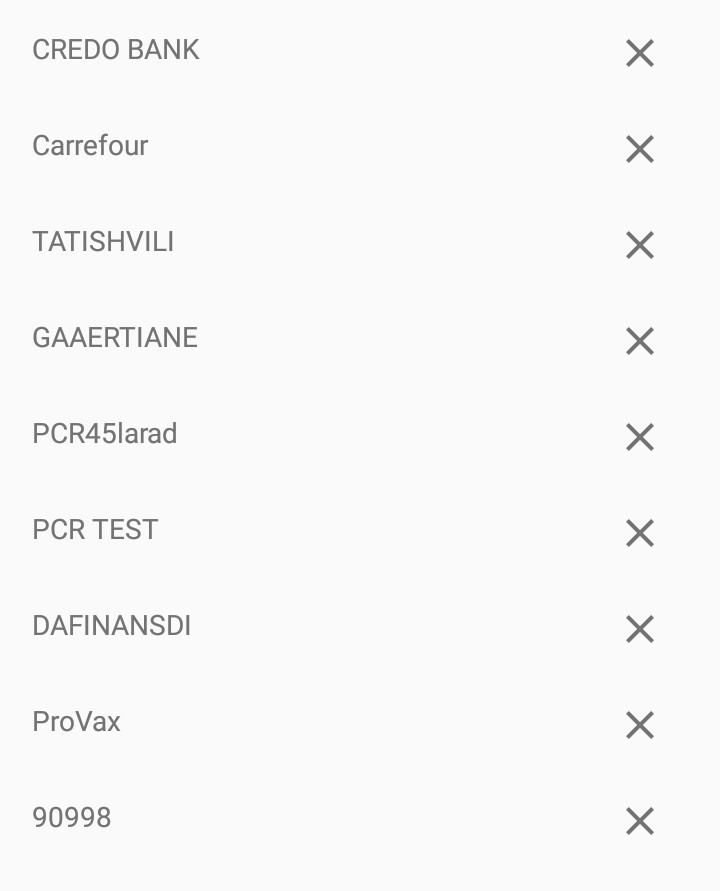Choose the DAFINANSDI entry
The width and height of the screenshot is (720, 891).
112,626
